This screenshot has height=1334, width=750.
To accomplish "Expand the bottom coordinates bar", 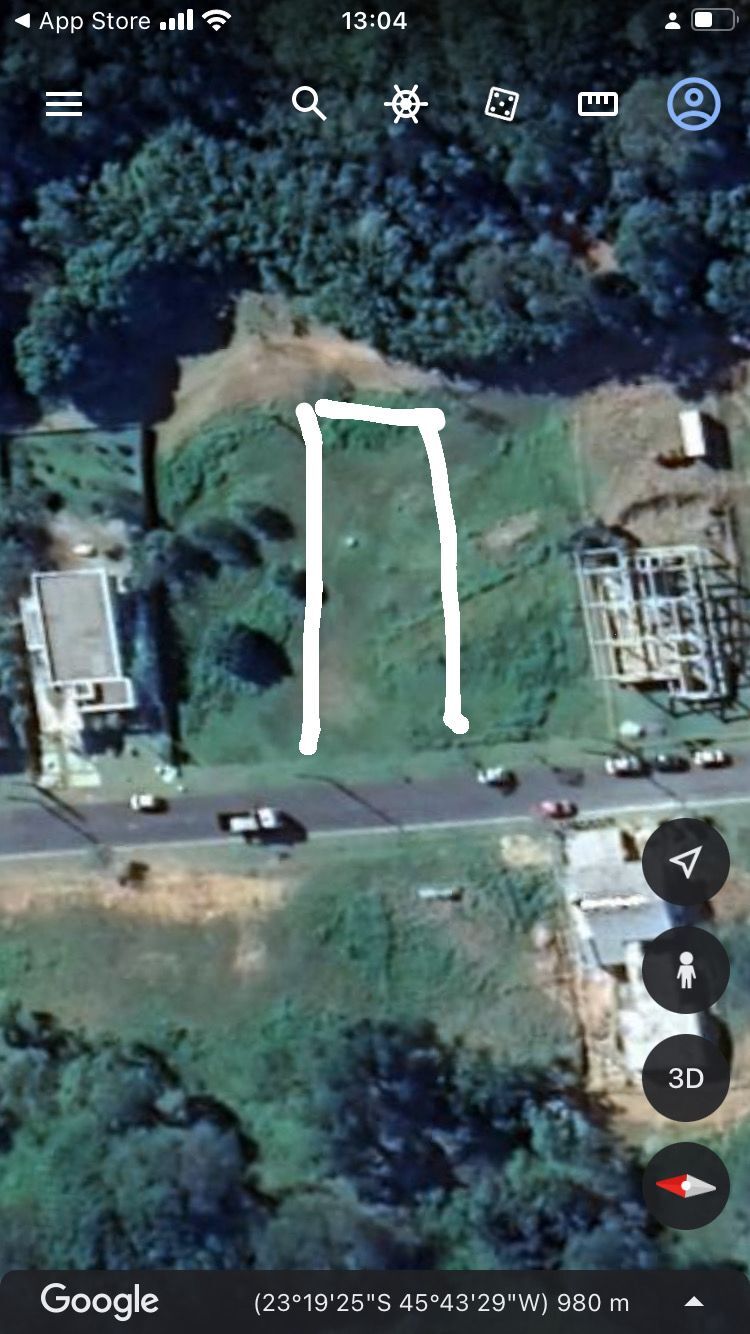I will (x=693, y=1302).
